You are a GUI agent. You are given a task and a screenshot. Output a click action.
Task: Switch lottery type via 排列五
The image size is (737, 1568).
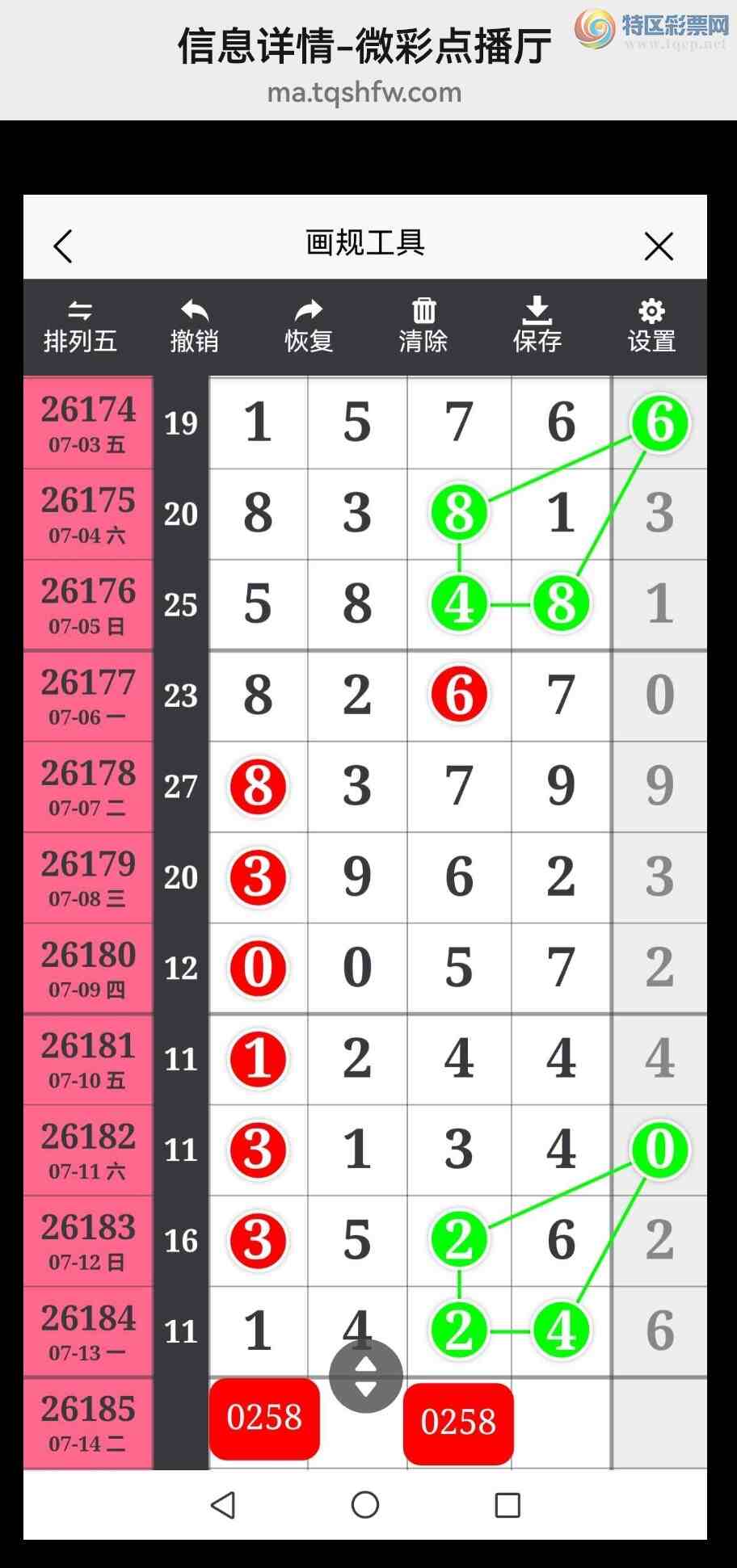[x=80, y=327]
